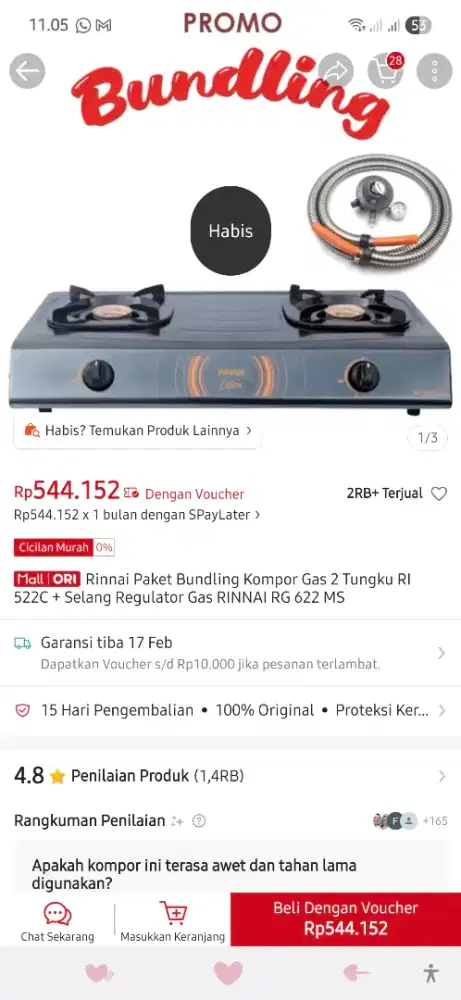Open Penilaian Produk reviews

click(x=230, y=776)
